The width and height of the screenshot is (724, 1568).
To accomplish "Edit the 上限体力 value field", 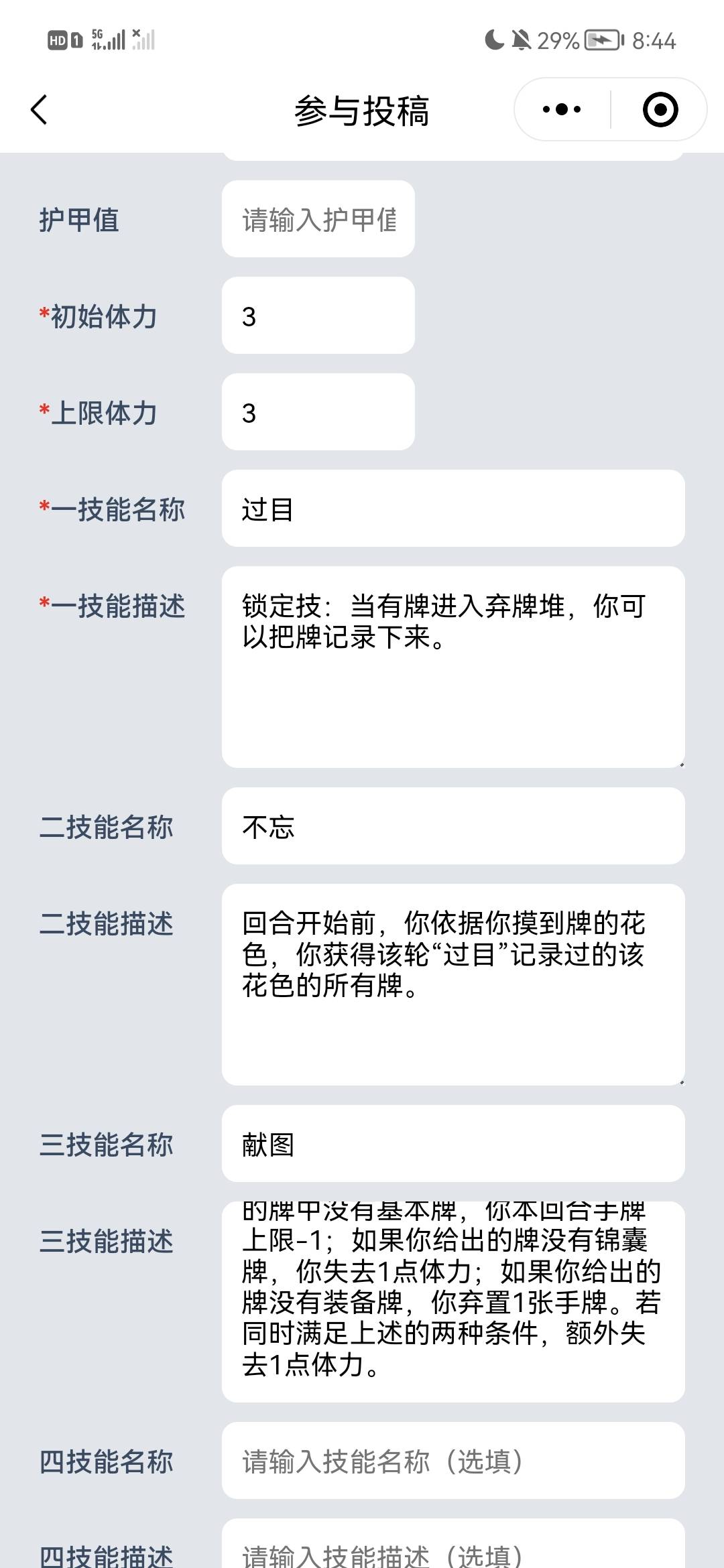I will [x=318, y=412].
